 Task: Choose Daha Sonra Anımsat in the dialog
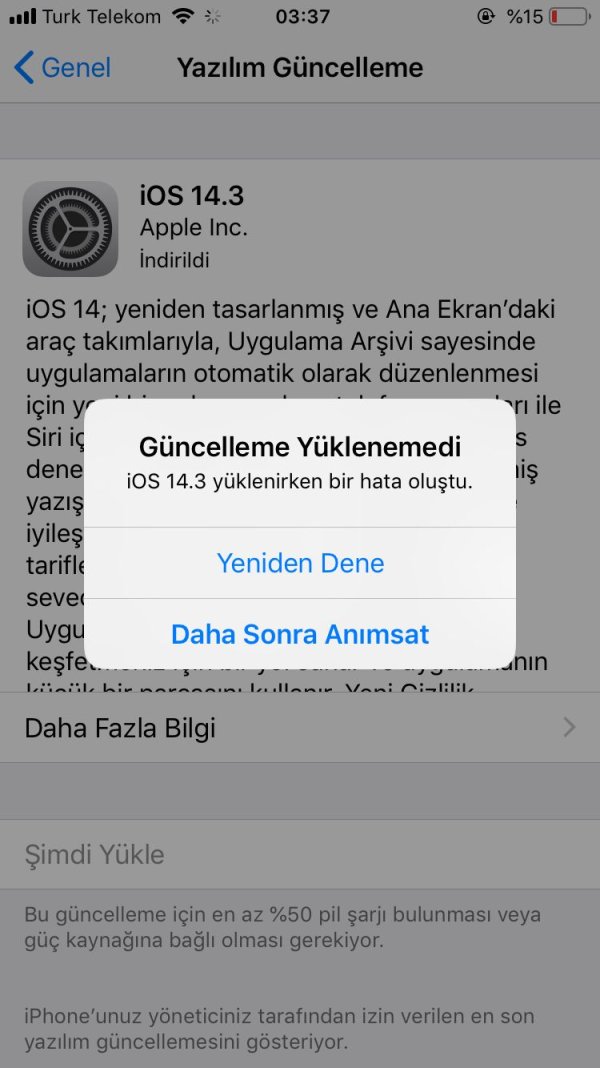(300, 634)
